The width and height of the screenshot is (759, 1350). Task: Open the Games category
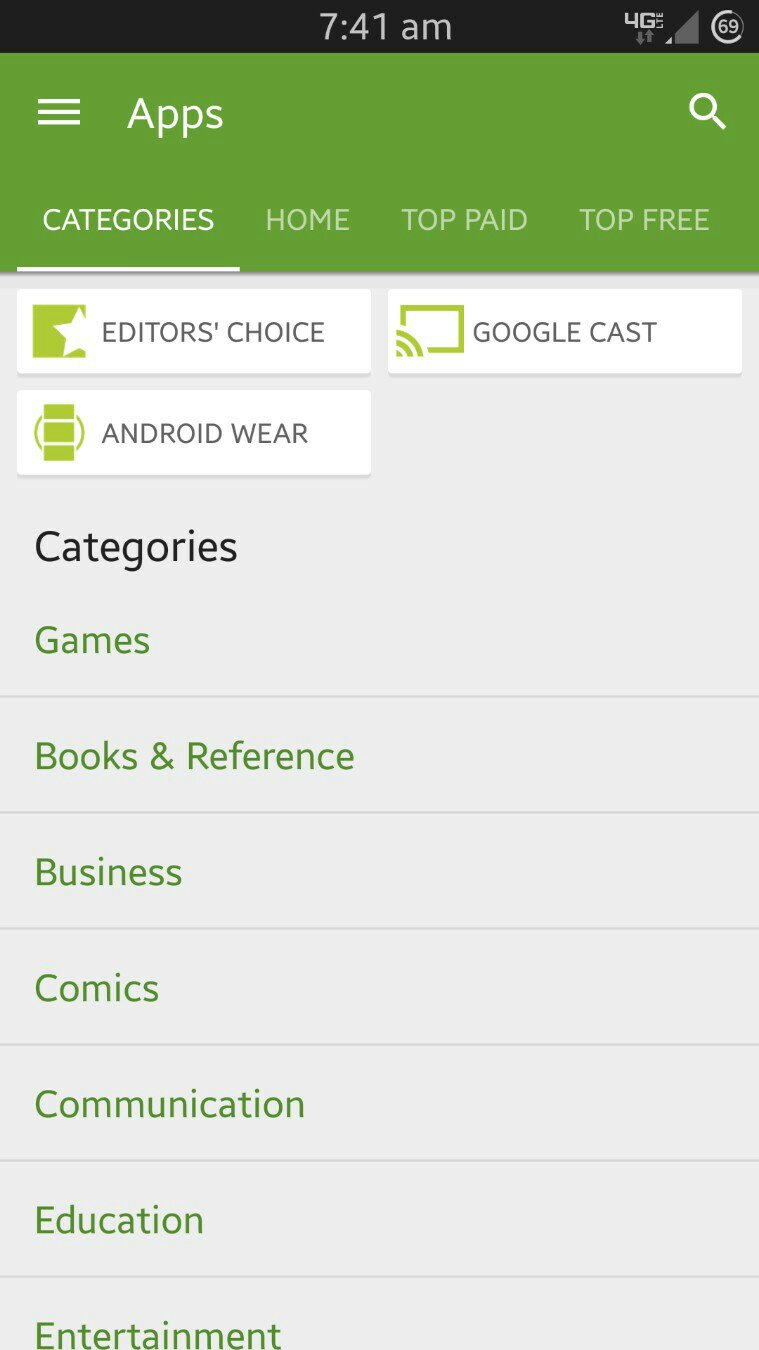pyautogui.click(x=92, y=640)
